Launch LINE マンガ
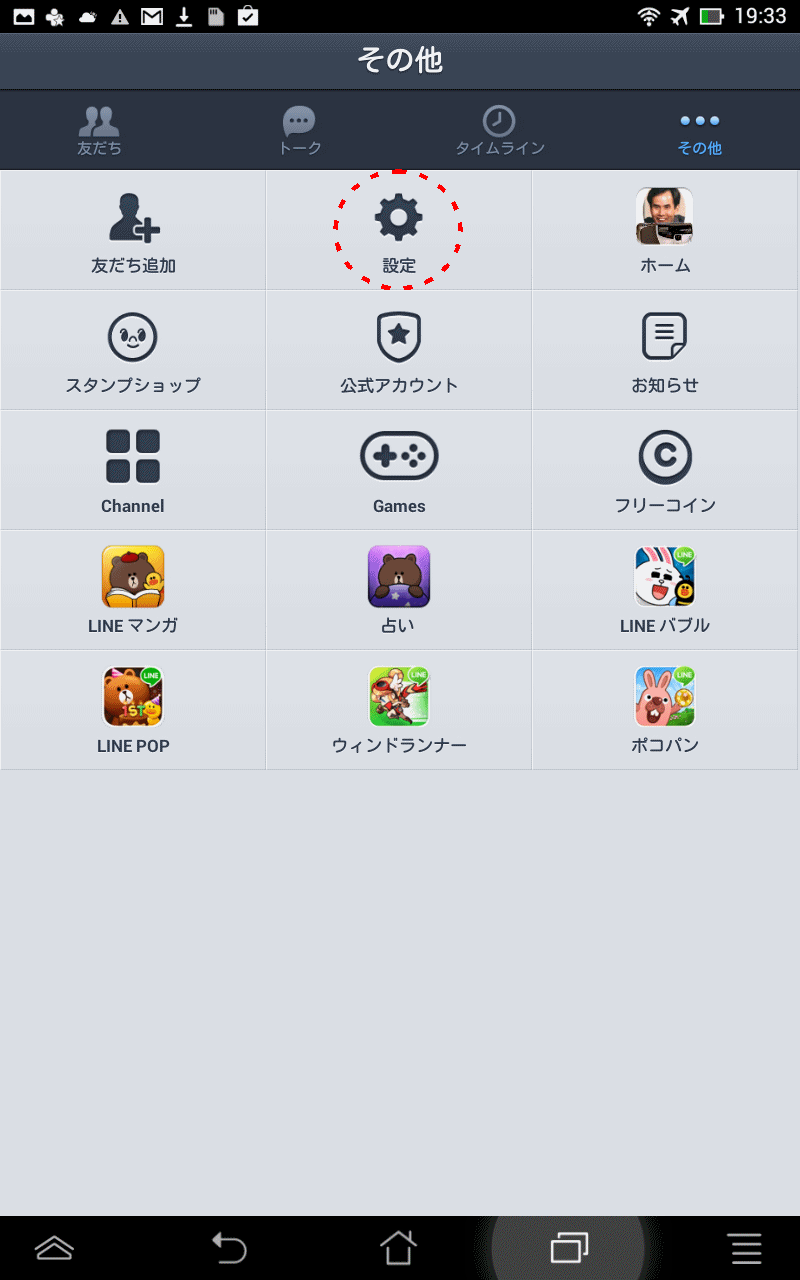The width and height of the screenshot is (800, 1280). [133, 591]
